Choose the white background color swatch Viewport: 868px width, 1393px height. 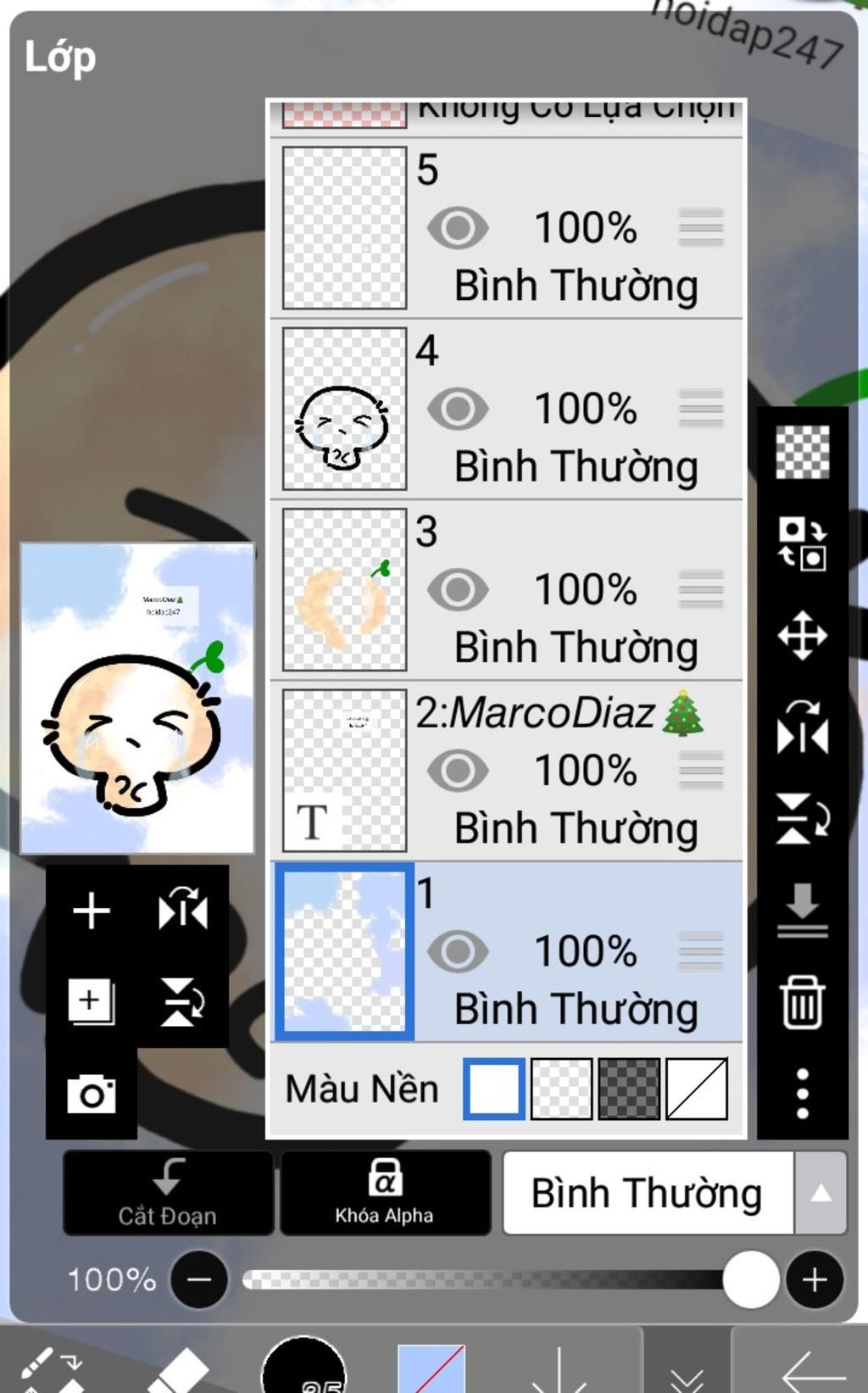pyautogui.click(x=494, y=1089)
